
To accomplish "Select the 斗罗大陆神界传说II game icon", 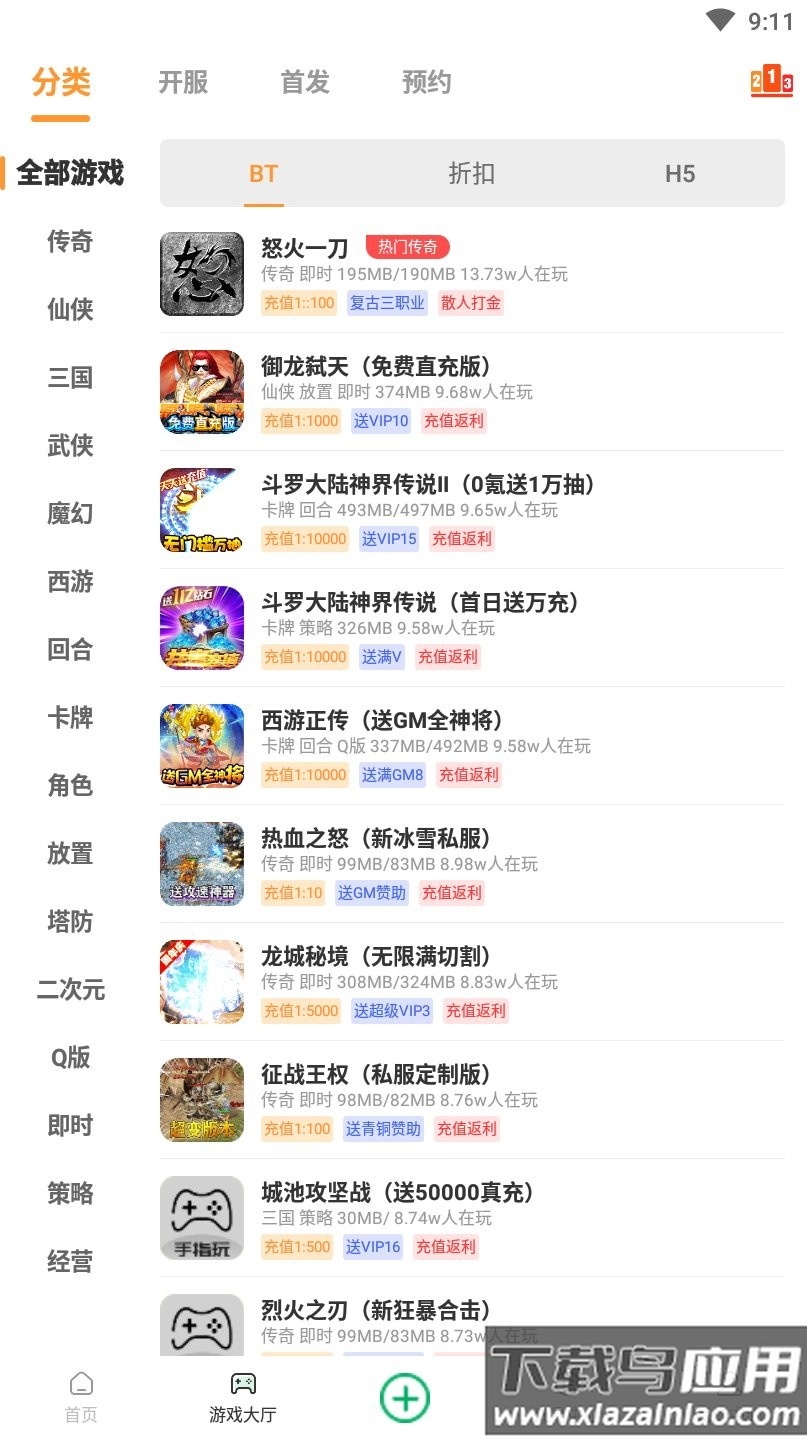I will (x=201, y=510).
